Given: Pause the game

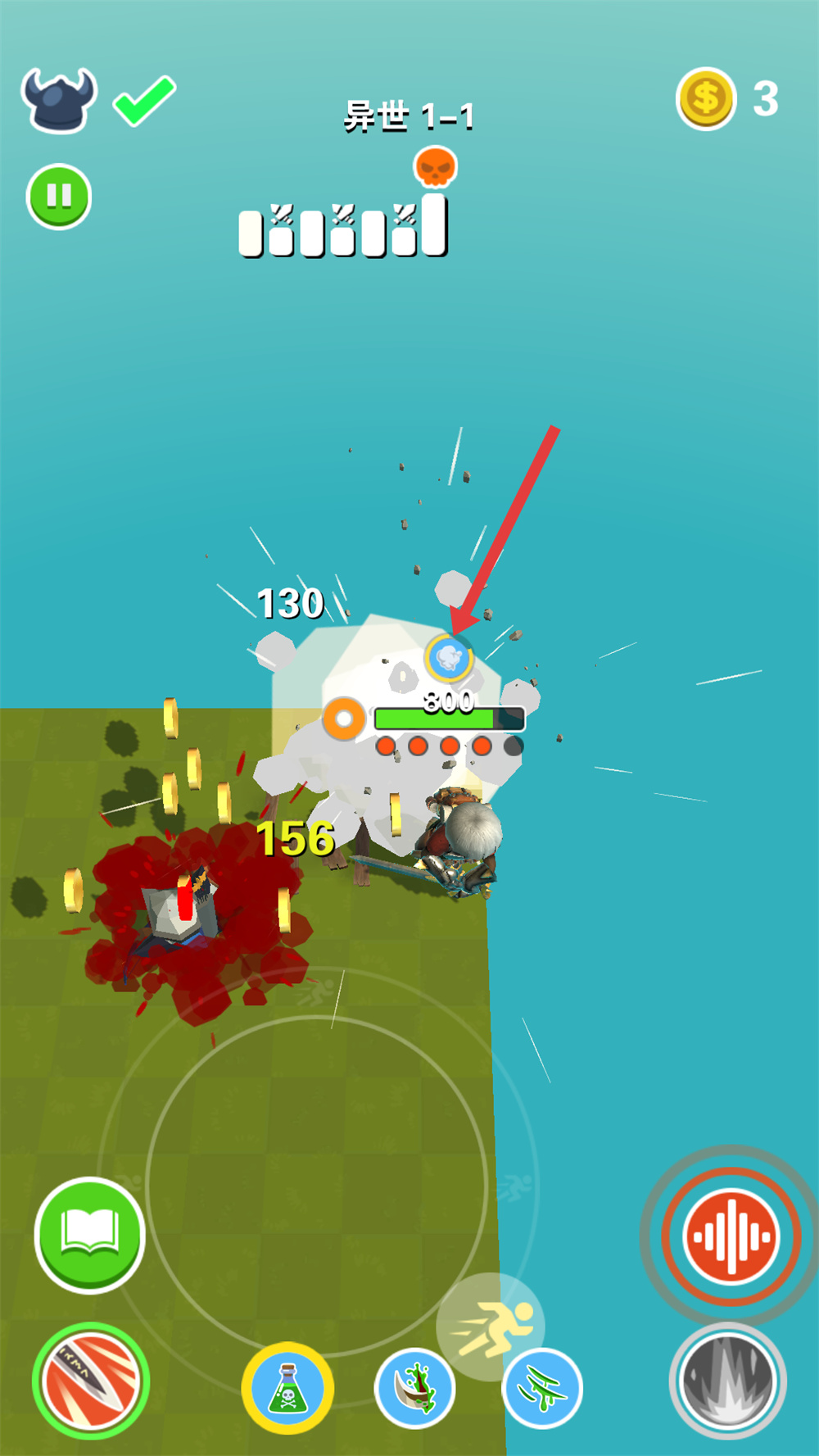Looking at the screenshot, I should pyautogui.click(x=59, y=197).
